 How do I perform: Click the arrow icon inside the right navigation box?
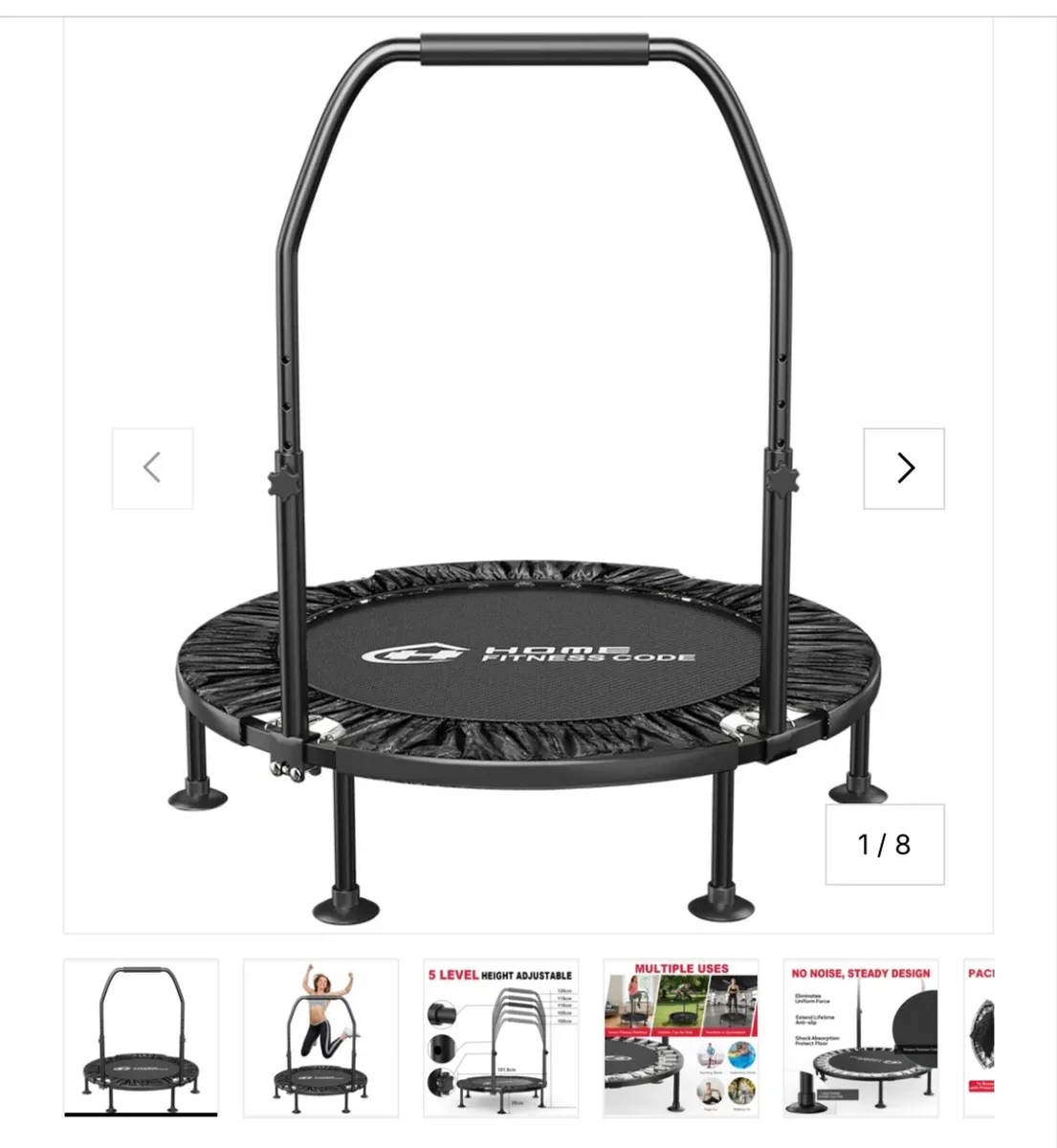click(x=903, y=469)
